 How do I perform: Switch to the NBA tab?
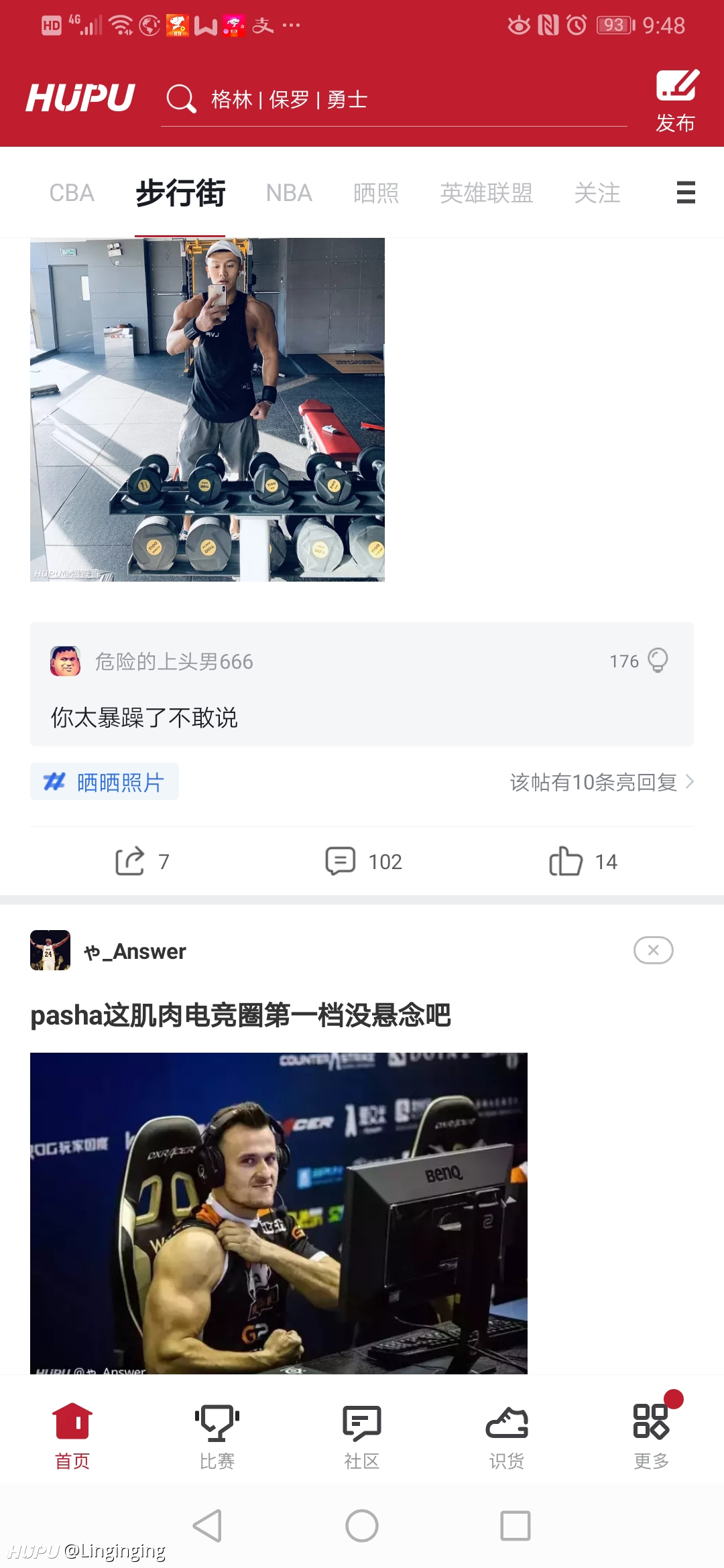(289, 193)
